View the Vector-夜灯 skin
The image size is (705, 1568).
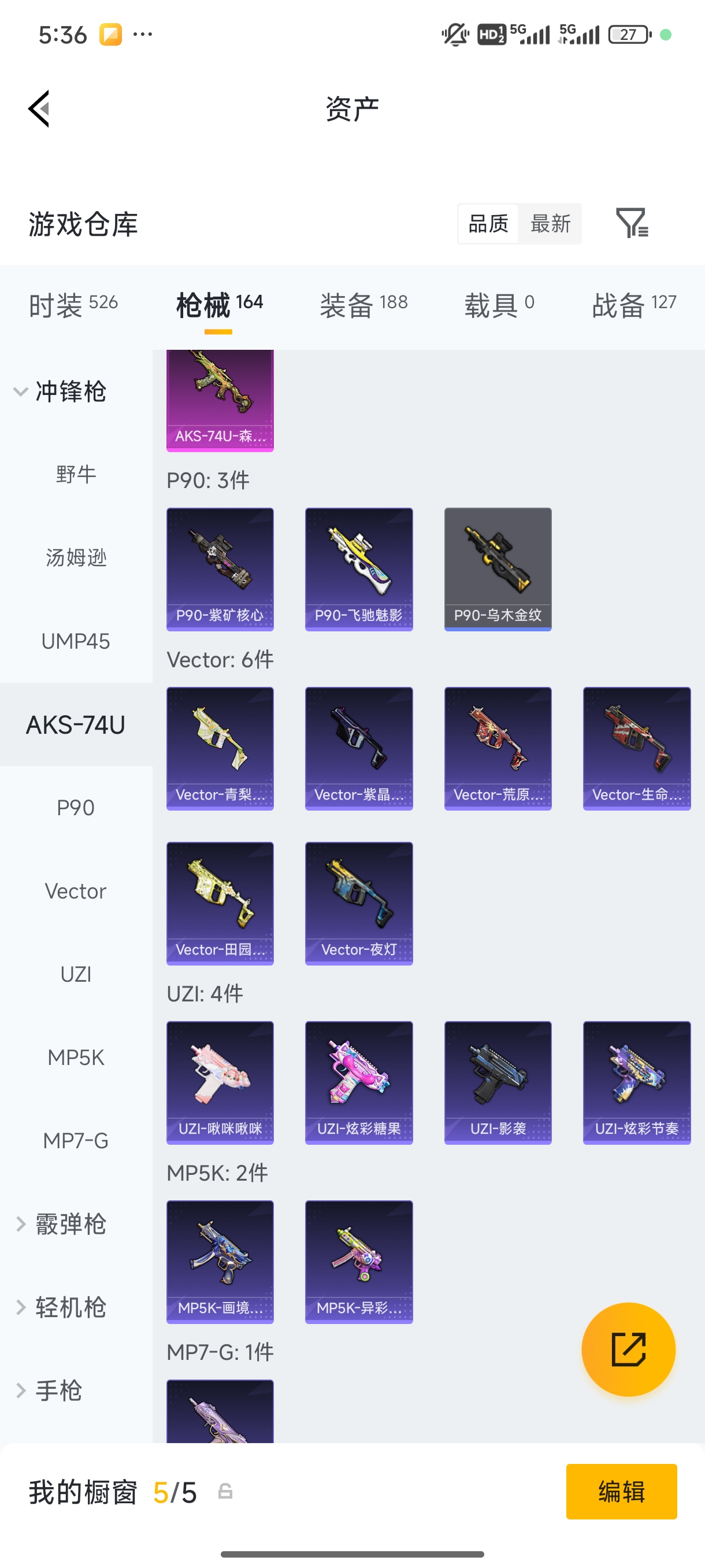(x=359, y=903)
